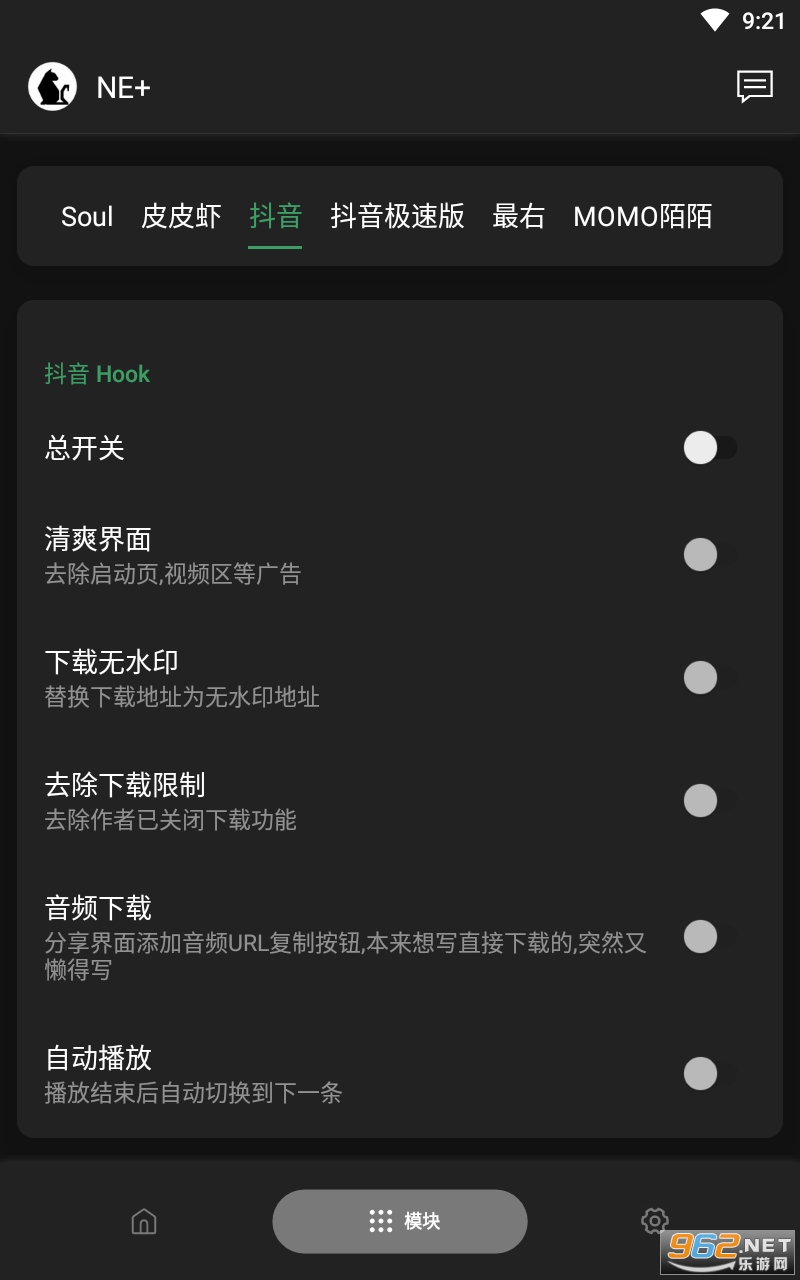This screenshot has height=1280, width=800.
Task: Open the message icon in the top bar
Action: 755,87
